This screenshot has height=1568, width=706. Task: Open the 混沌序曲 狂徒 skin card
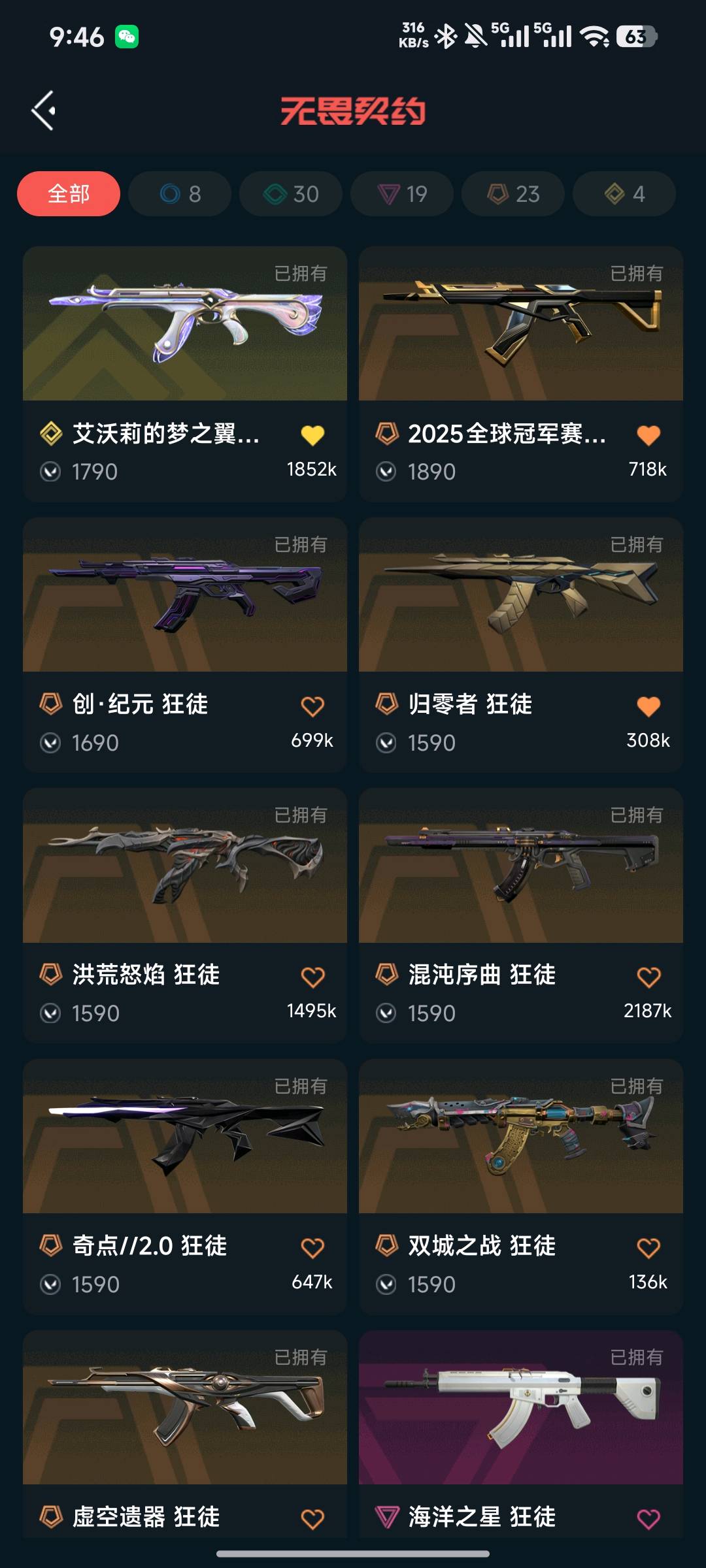coord(521,866)
